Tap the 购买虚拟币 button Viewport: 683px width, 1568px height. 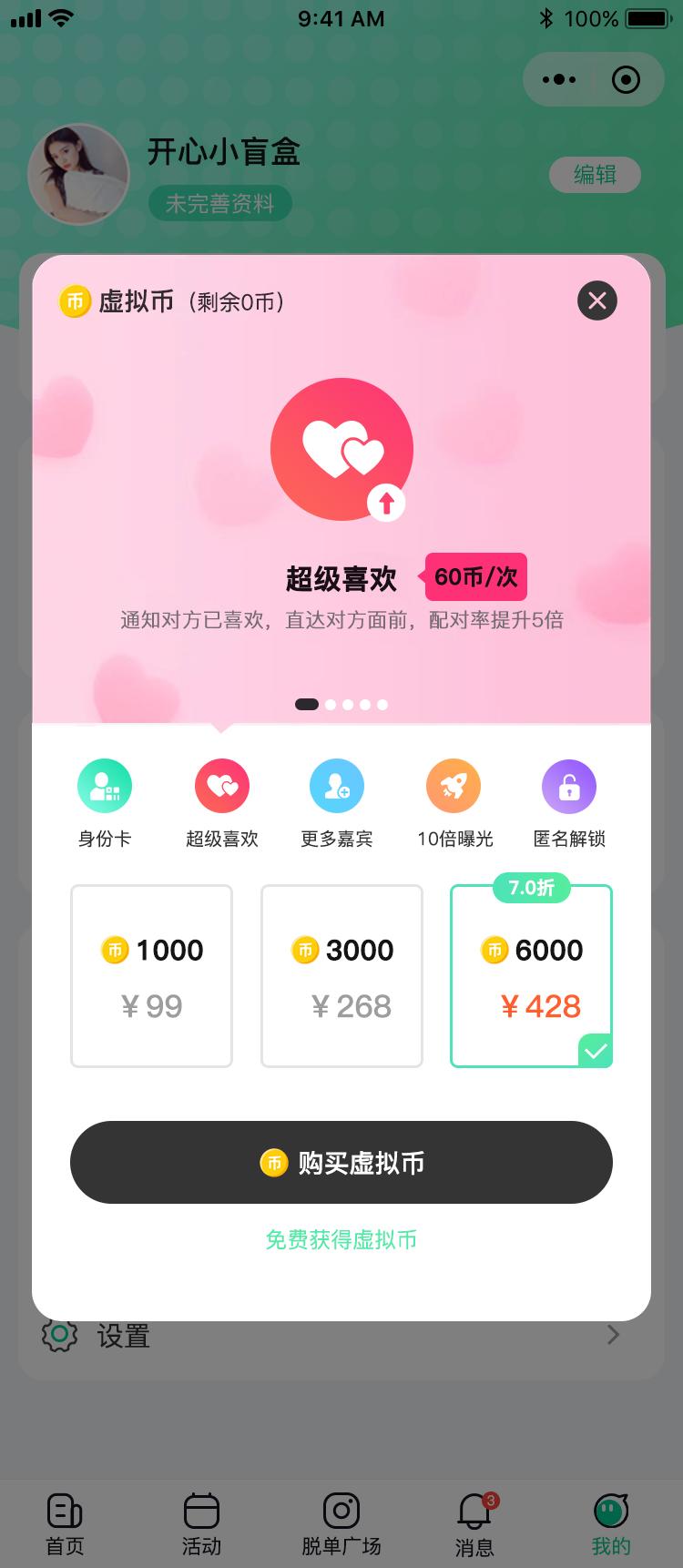[x=341, y=1163]
